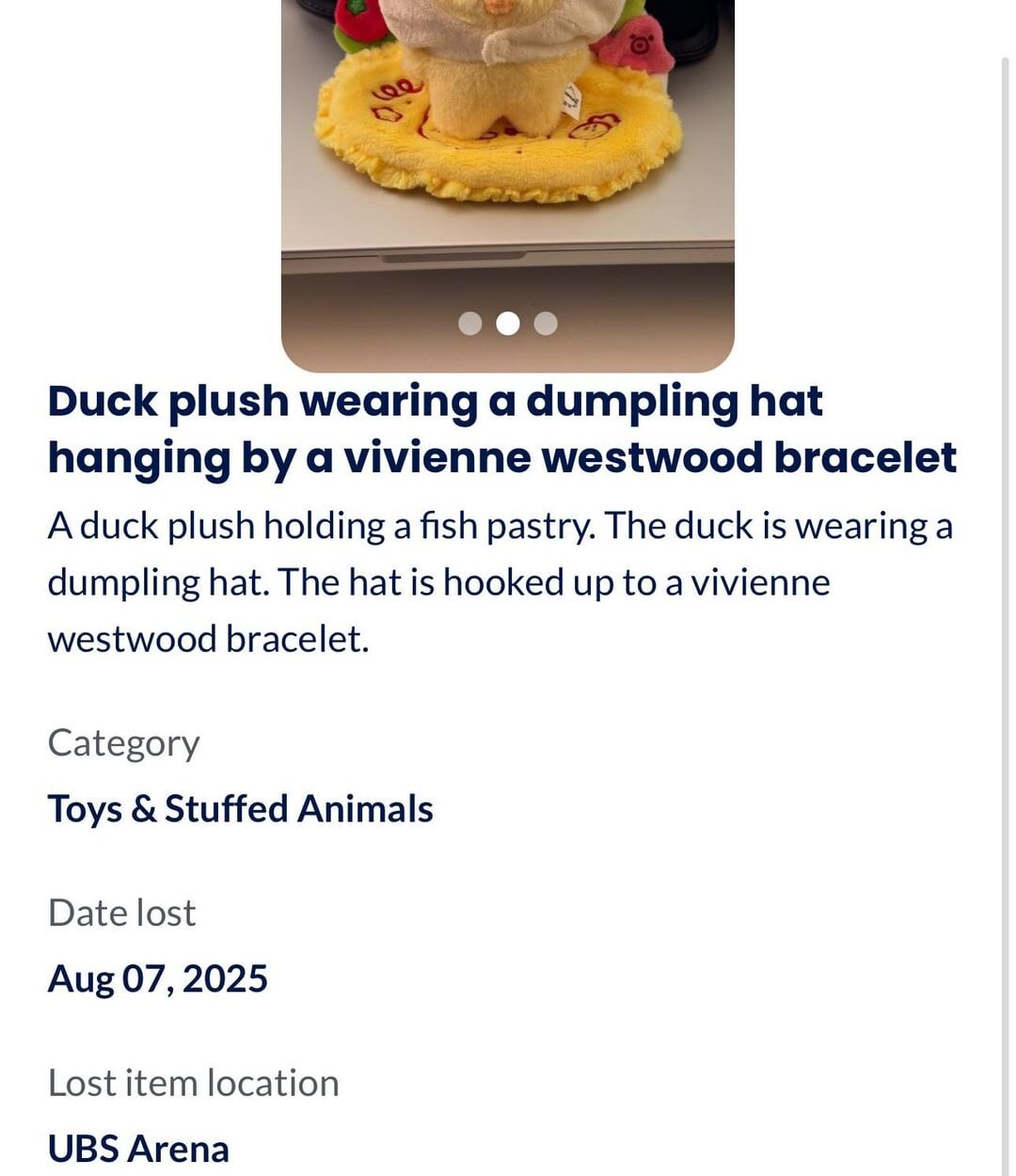Click the photo carousel area to advance images
Image resolution: width=1016 pixels, height=1176 pixels.
(x=508, y=169)
